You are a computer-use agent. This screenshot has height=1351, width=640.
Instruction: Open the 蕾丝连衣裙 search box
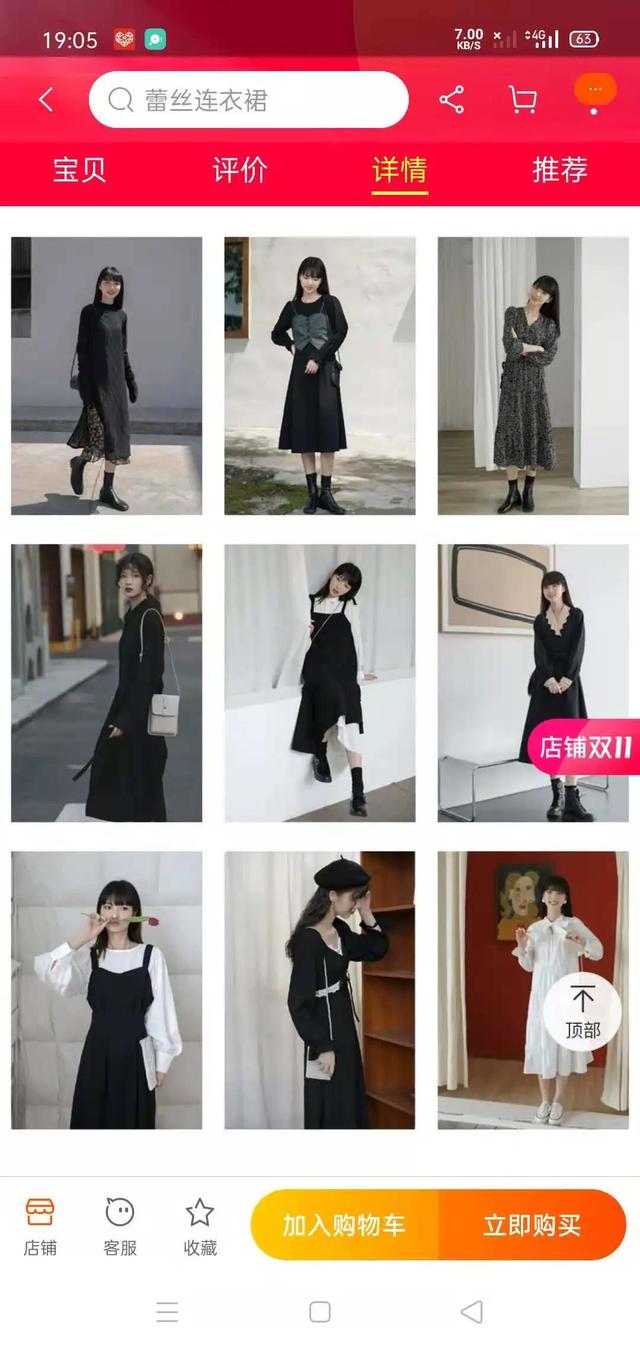tap(248, 100)
